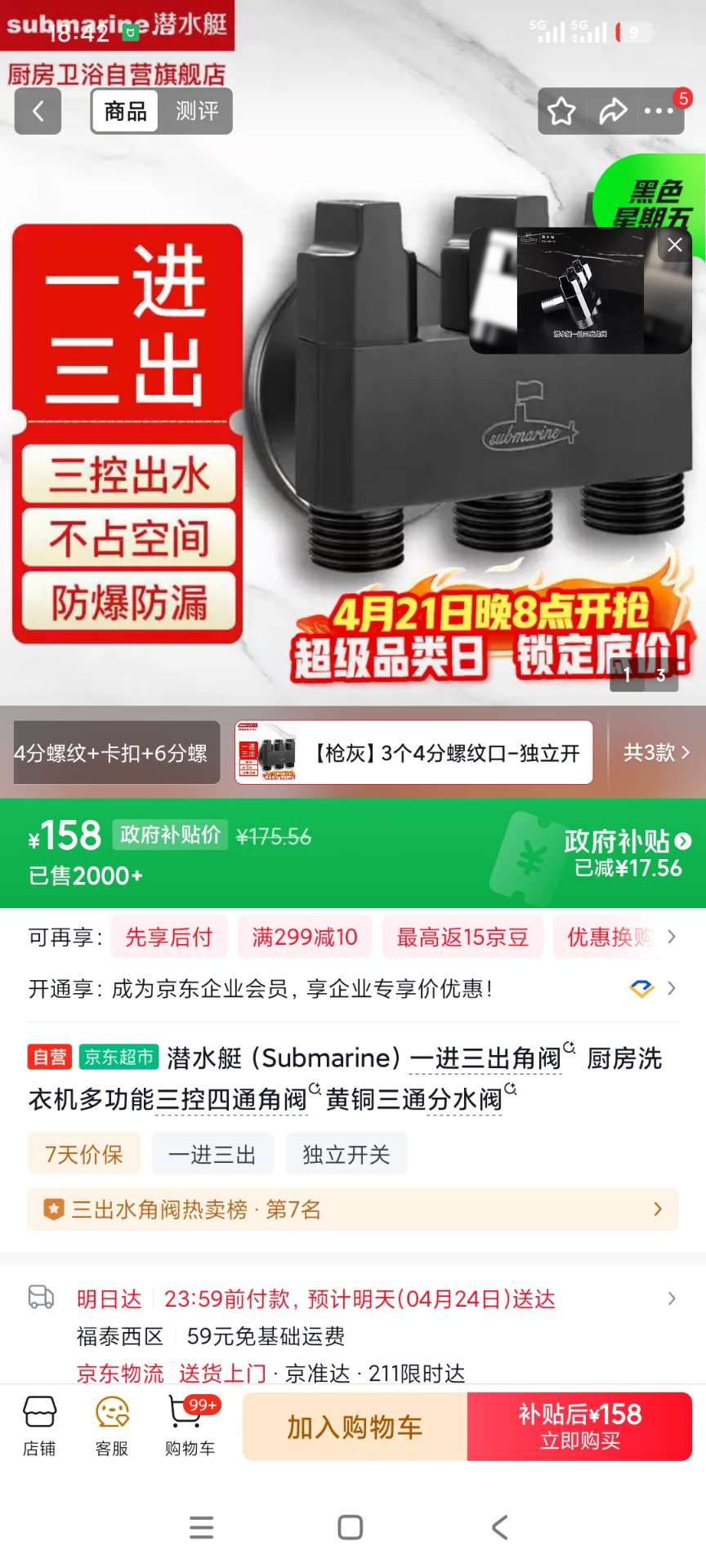Open the 京东企业会员 offer row

[x=353, y=989]
